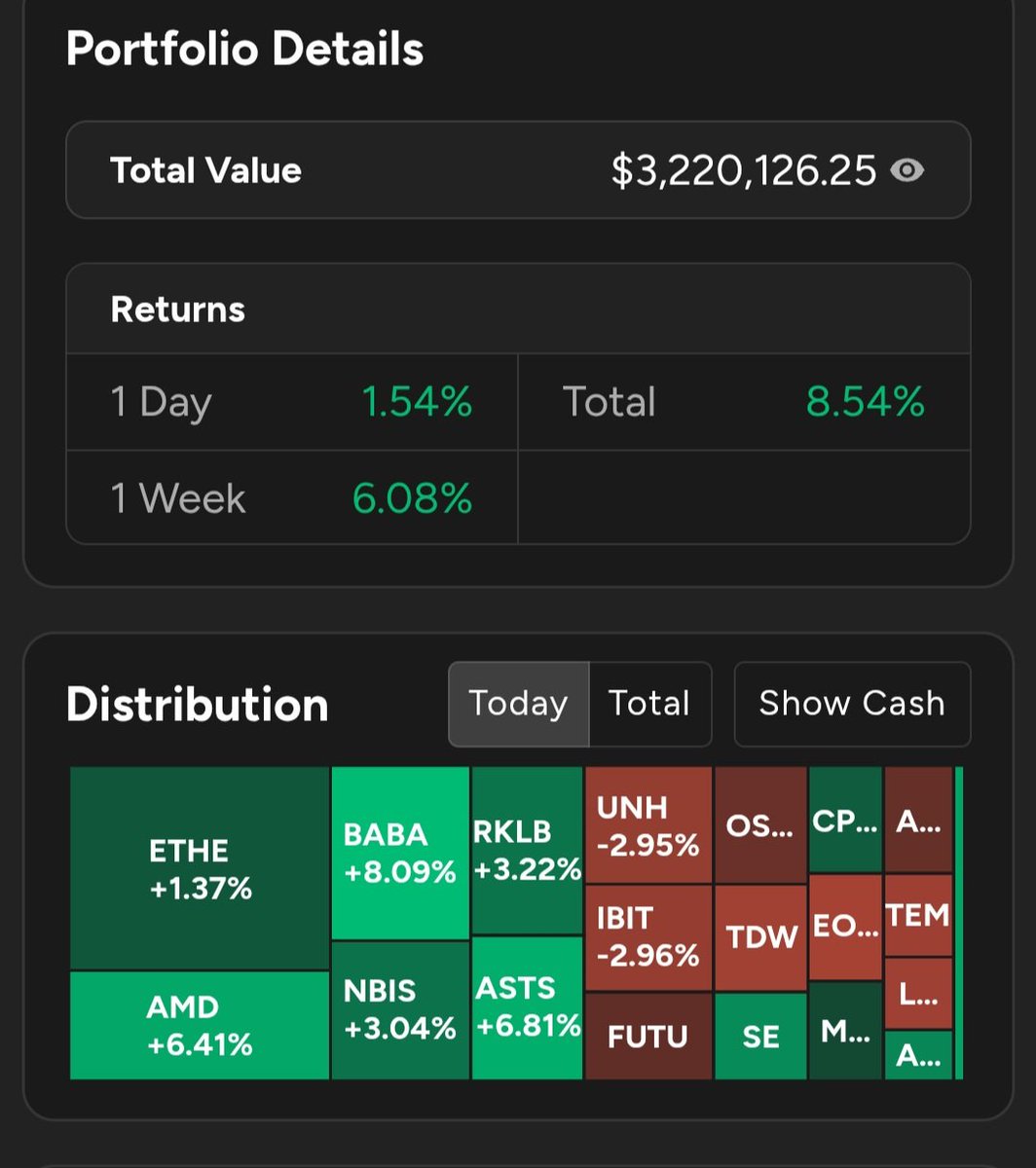Open the NBIS holding tile
The width and height of the screenshot is (1036, 1168).
click(x=399, y=1009)
